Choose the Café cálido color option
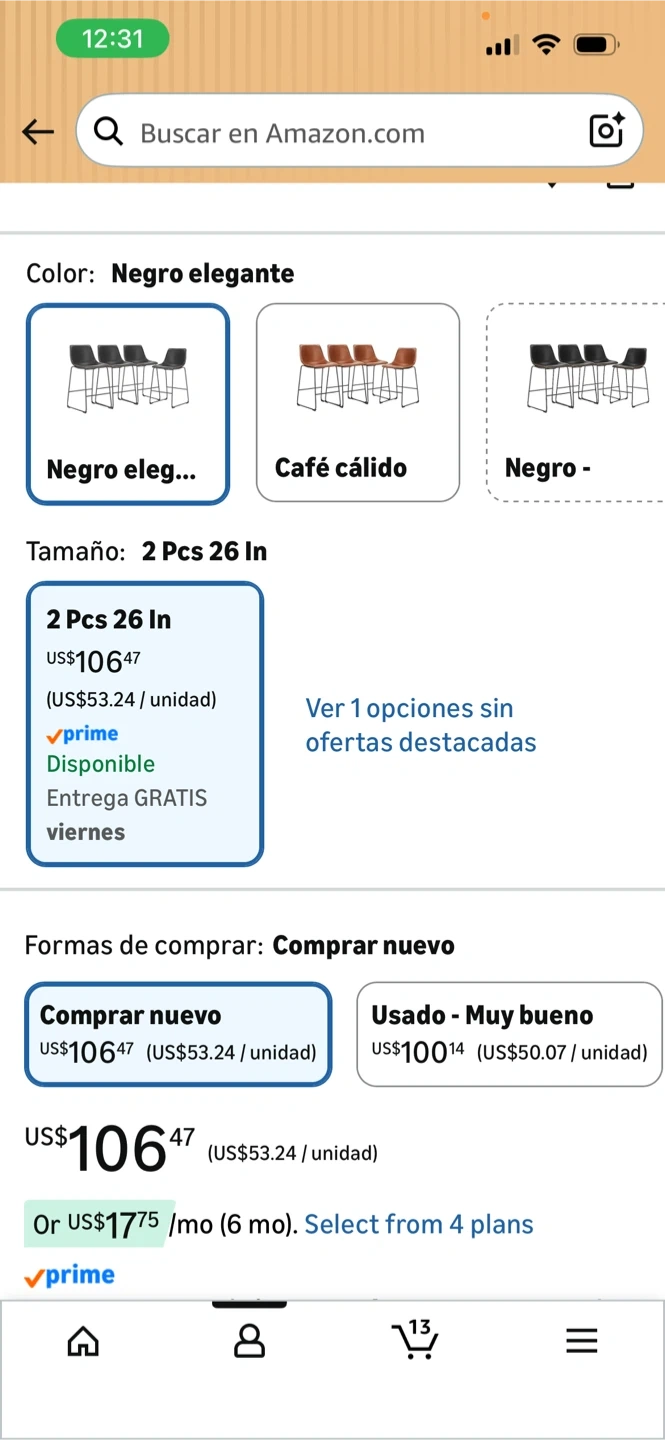 (x=358, y=402)
